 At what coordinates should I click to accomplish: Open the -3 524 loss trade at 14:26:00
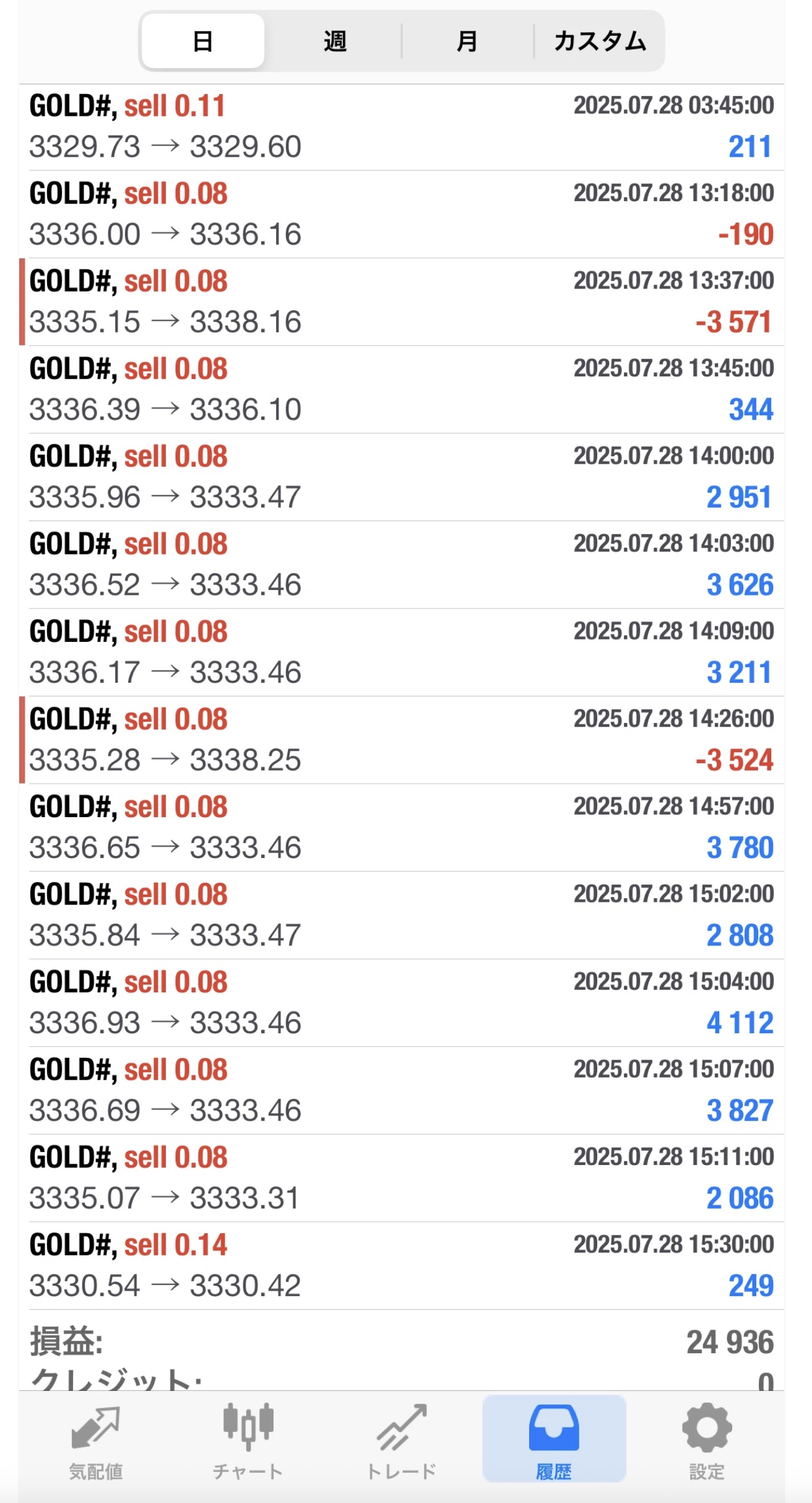click(401, 740)
